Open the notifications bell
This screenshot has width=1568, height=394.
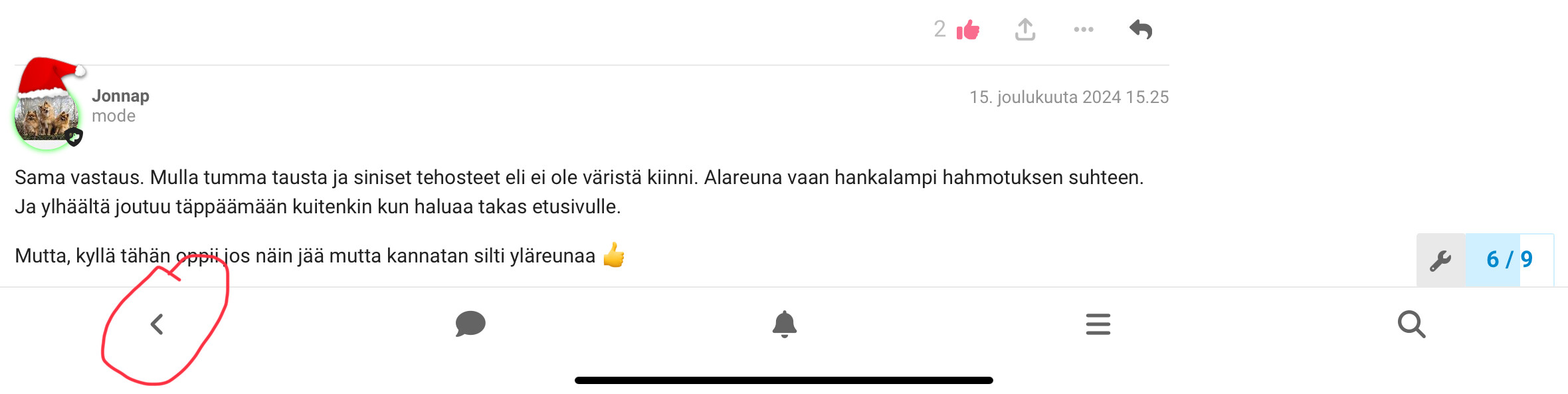[x=784, y=324]
